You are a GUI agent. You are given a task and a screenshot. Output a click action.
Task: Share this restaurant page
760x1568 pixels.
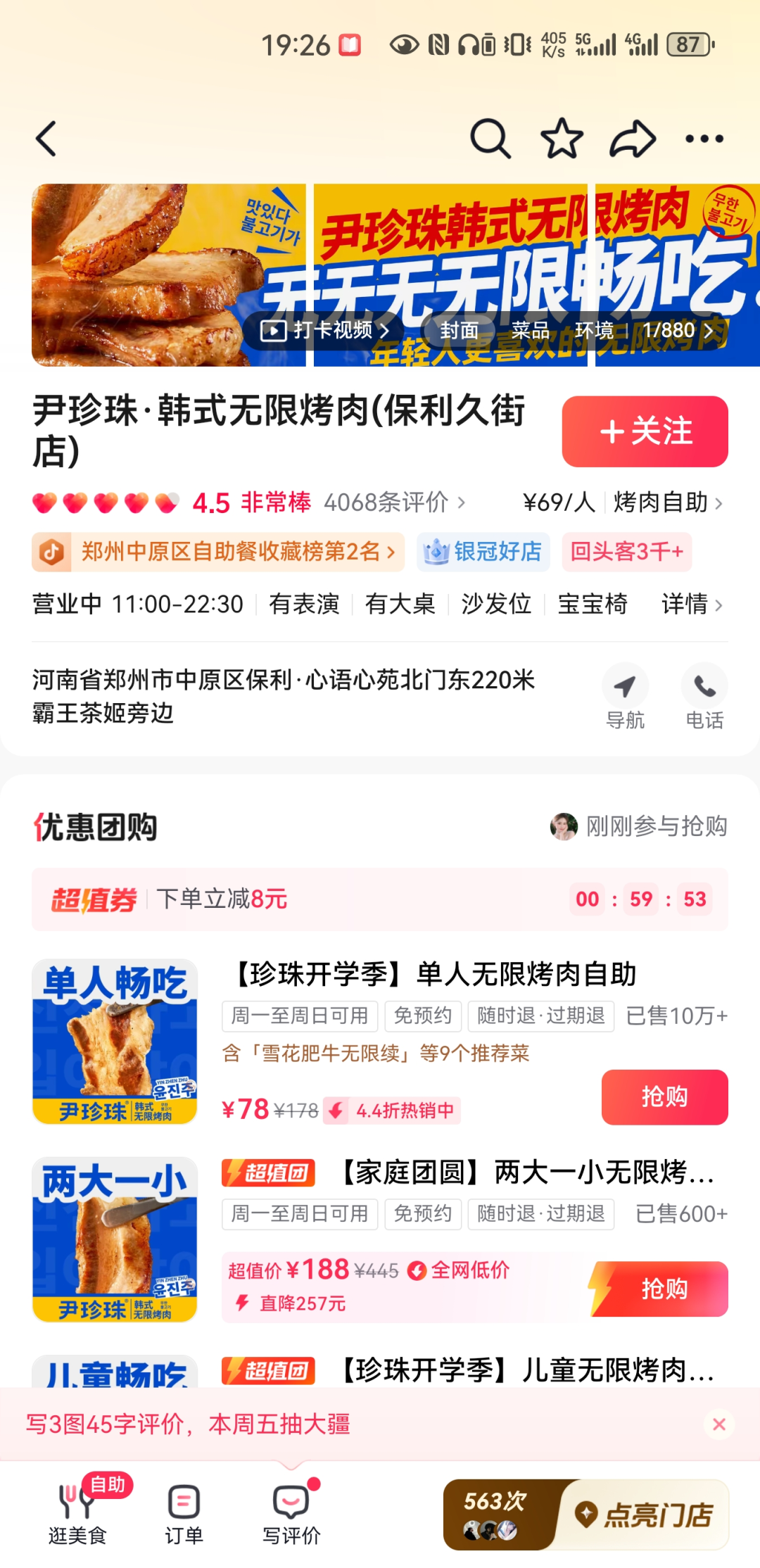632,139
